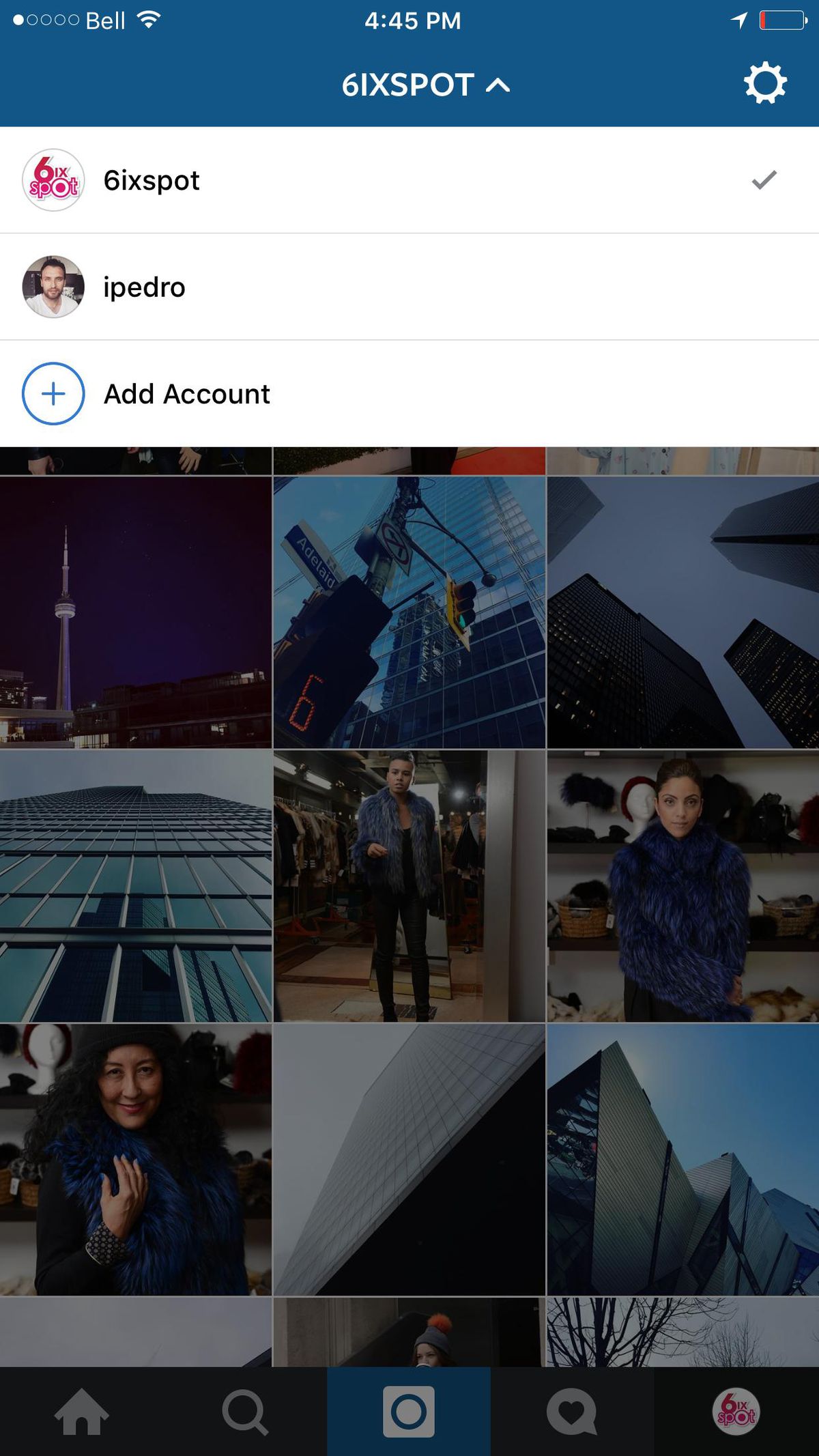Screen dimensions: 819x1456
Task: Open the settings gear
Action: pyautogui.click(x=765, y=83)
